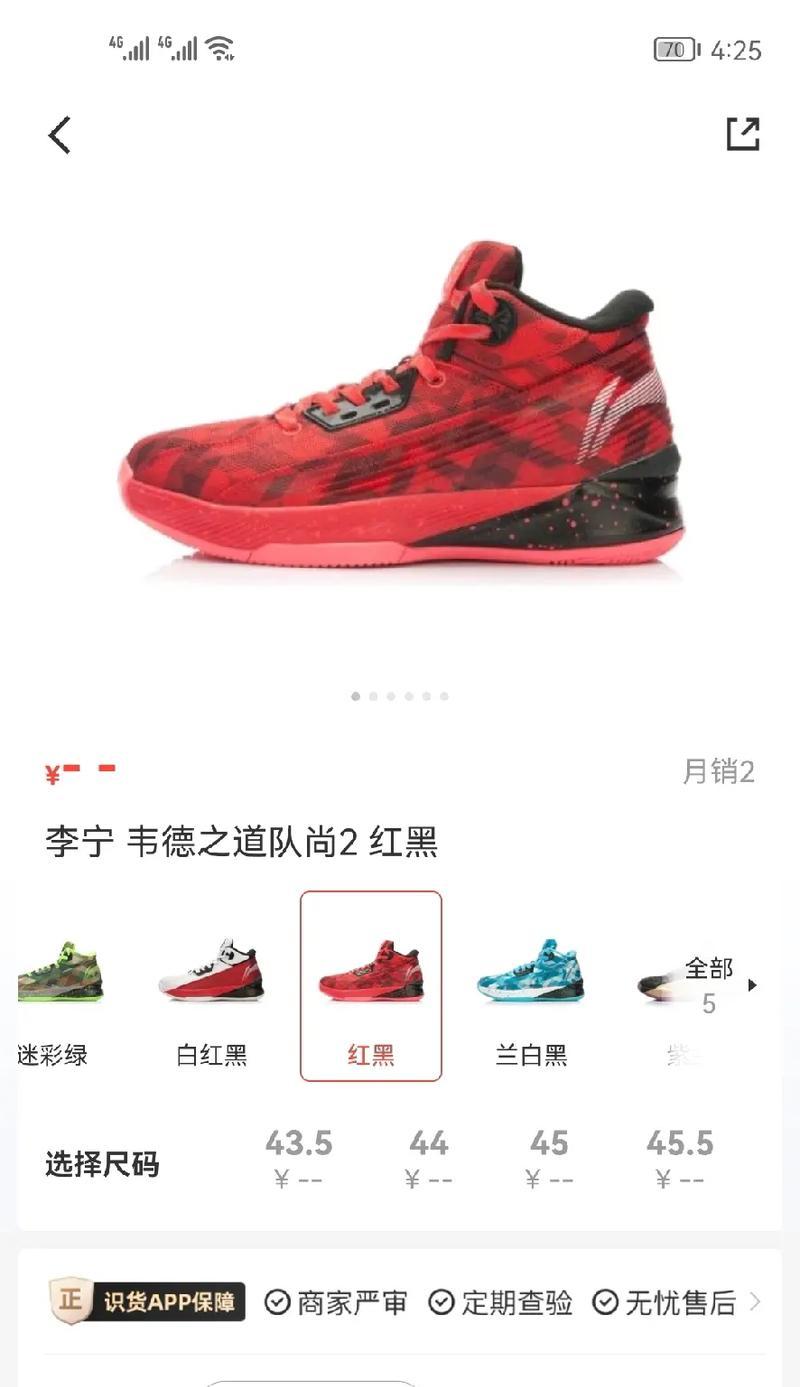Go back to the previous page
800x1387 pixels.
(60, 135)
